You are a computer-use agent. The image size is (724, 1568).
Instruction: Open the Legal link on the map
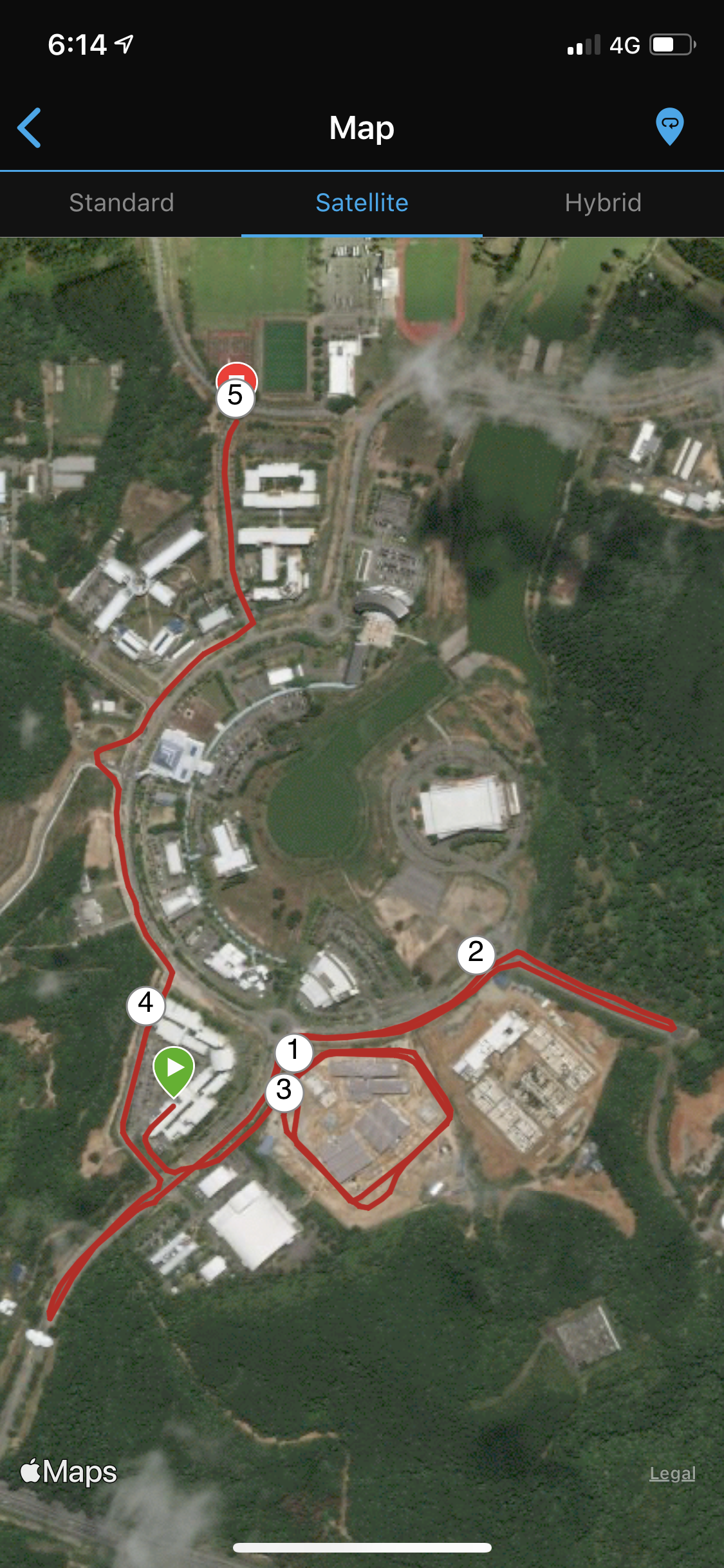tap(672, 1473)
